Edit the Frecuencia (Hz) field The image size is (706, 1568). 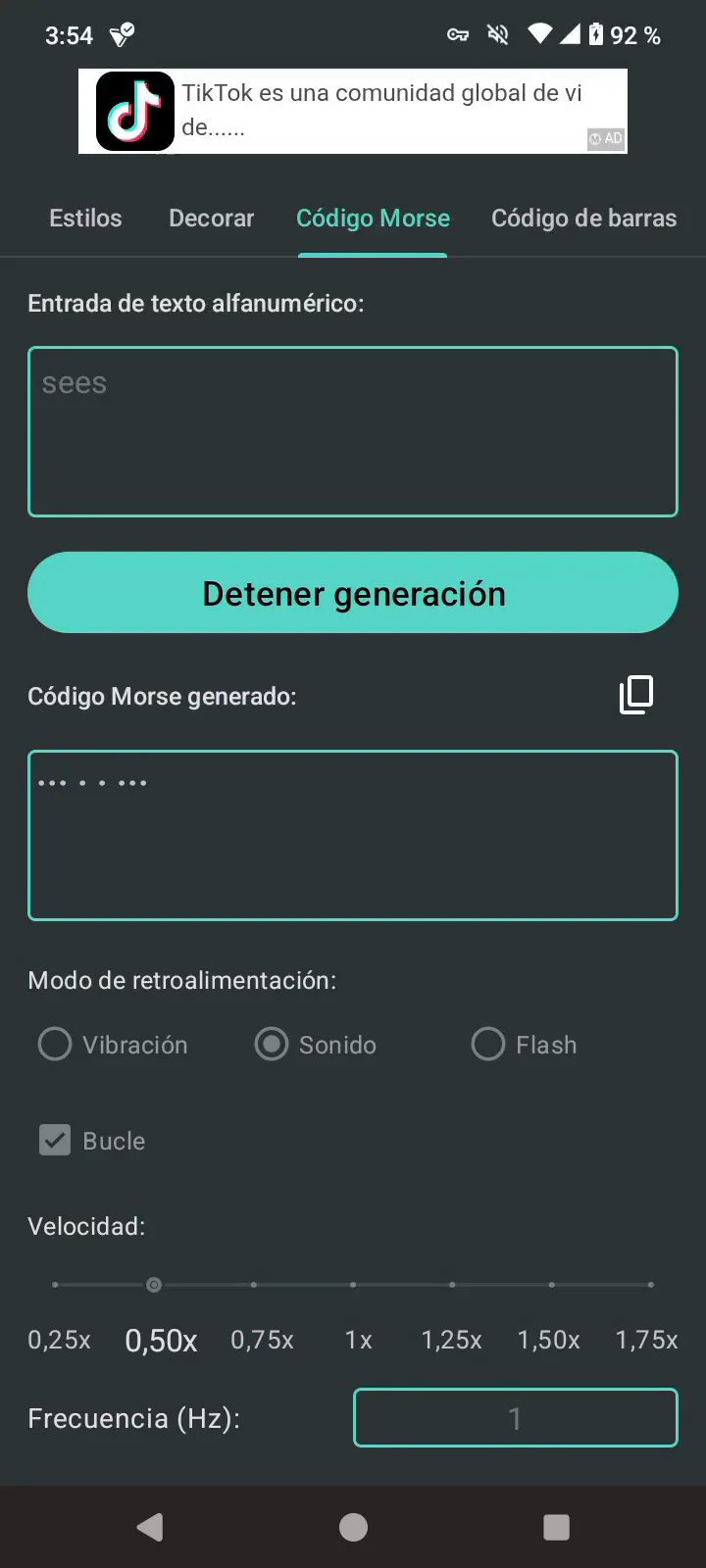515,1417
